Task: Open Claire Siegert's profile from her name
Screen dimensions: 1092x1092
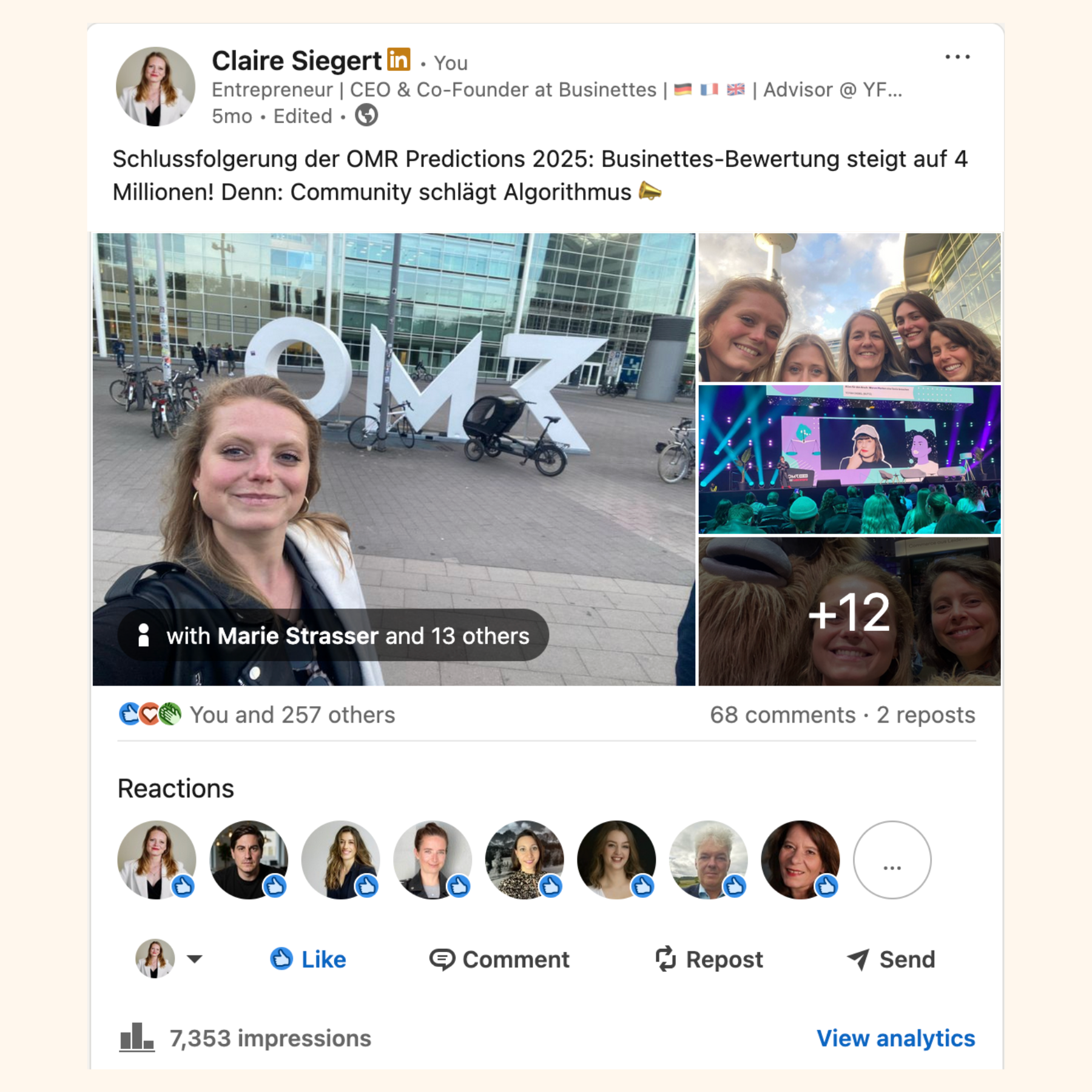Action: click(297, 61)
